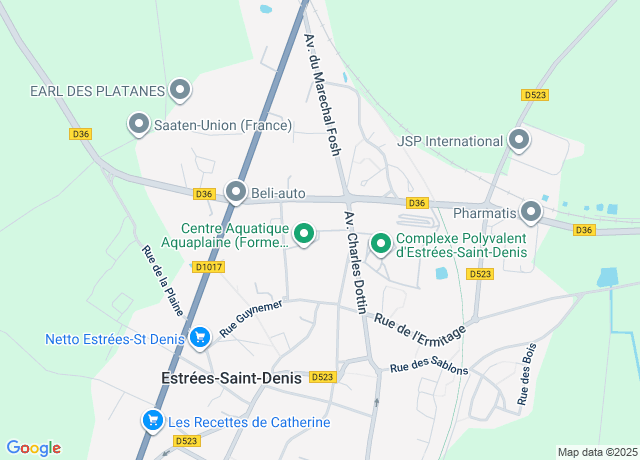640x460 pixels.
Task: Select Complexe Polyvalent d'Estrées-Saint-Denis marker
Action: (x=381, y=244)
